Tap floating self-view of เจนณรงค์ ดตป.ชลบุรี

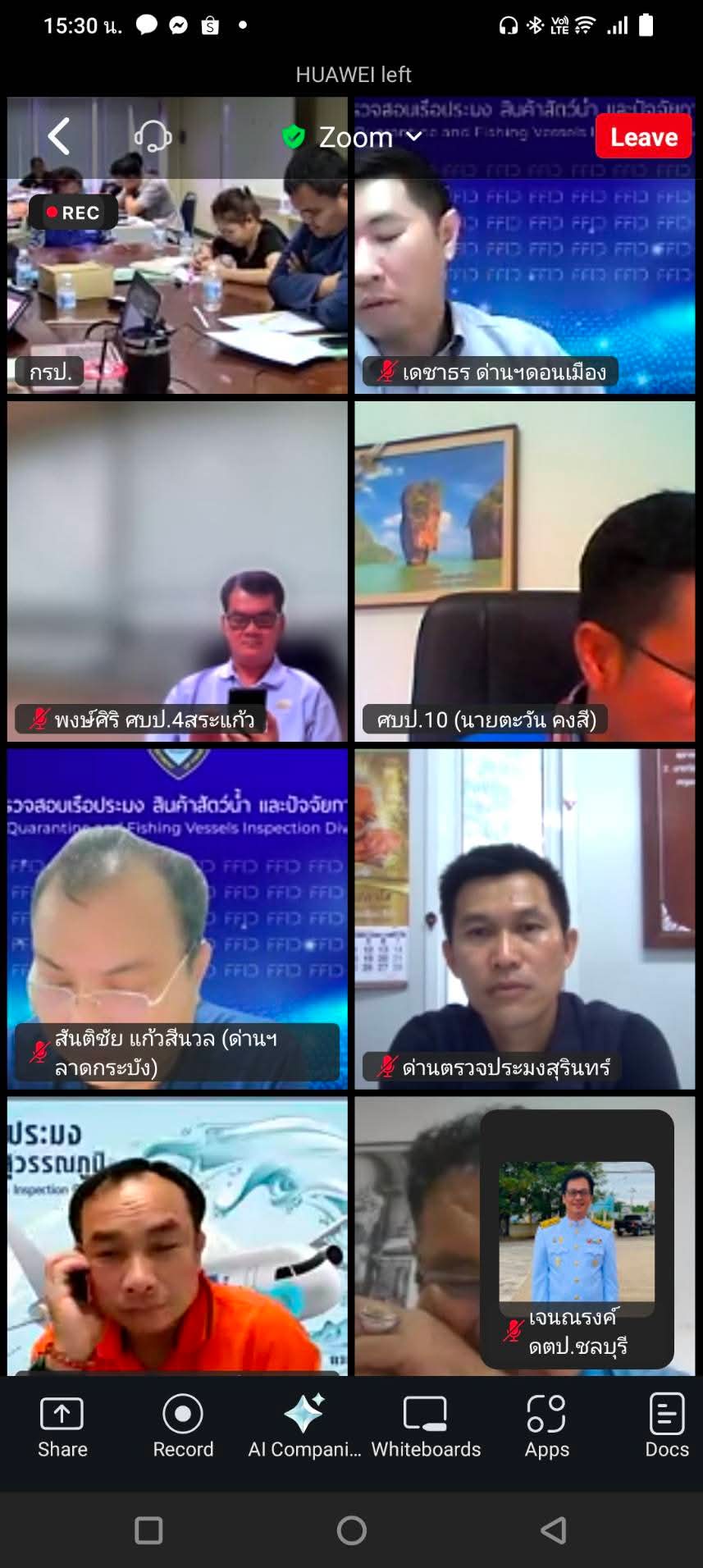577,1231
